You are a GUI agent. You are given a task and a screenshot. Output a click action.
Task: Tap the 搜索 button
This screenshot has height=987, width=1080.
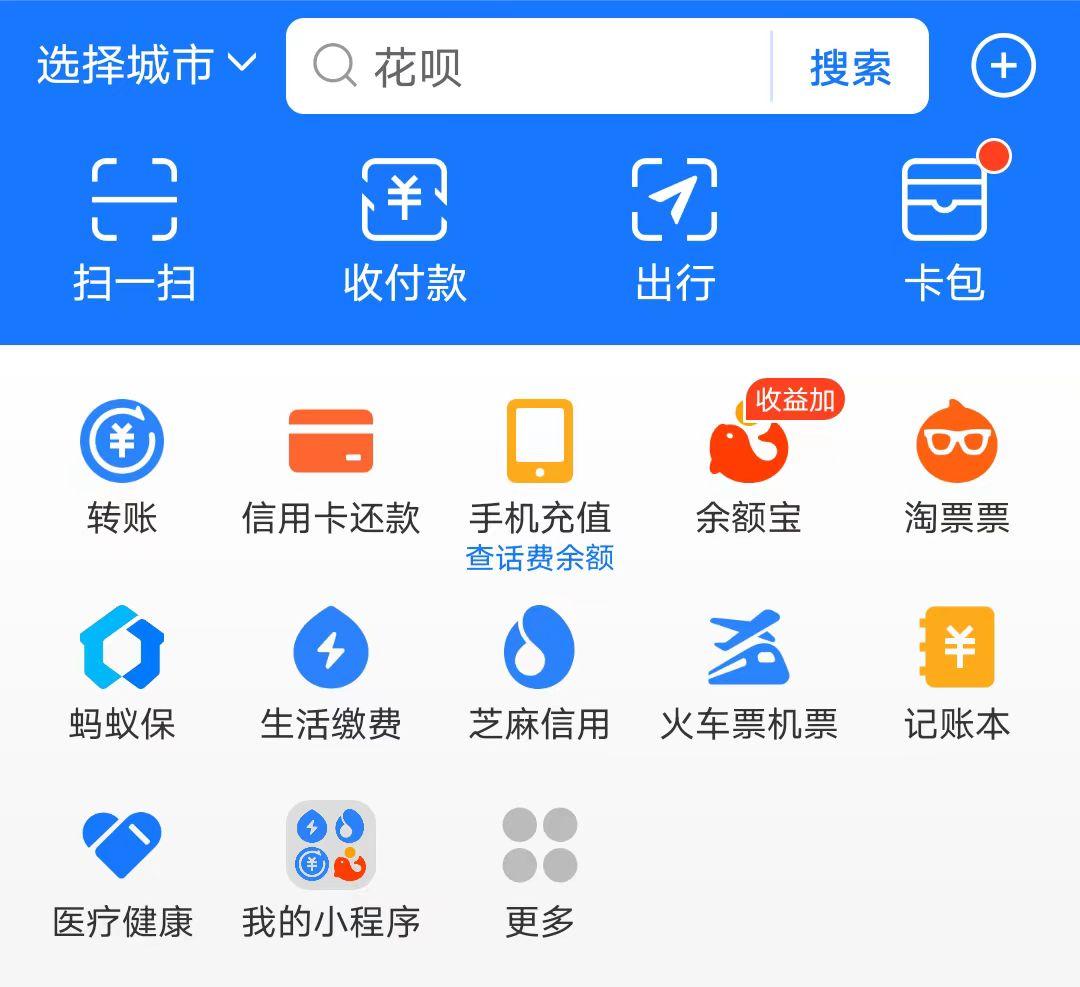coord(850,67)
